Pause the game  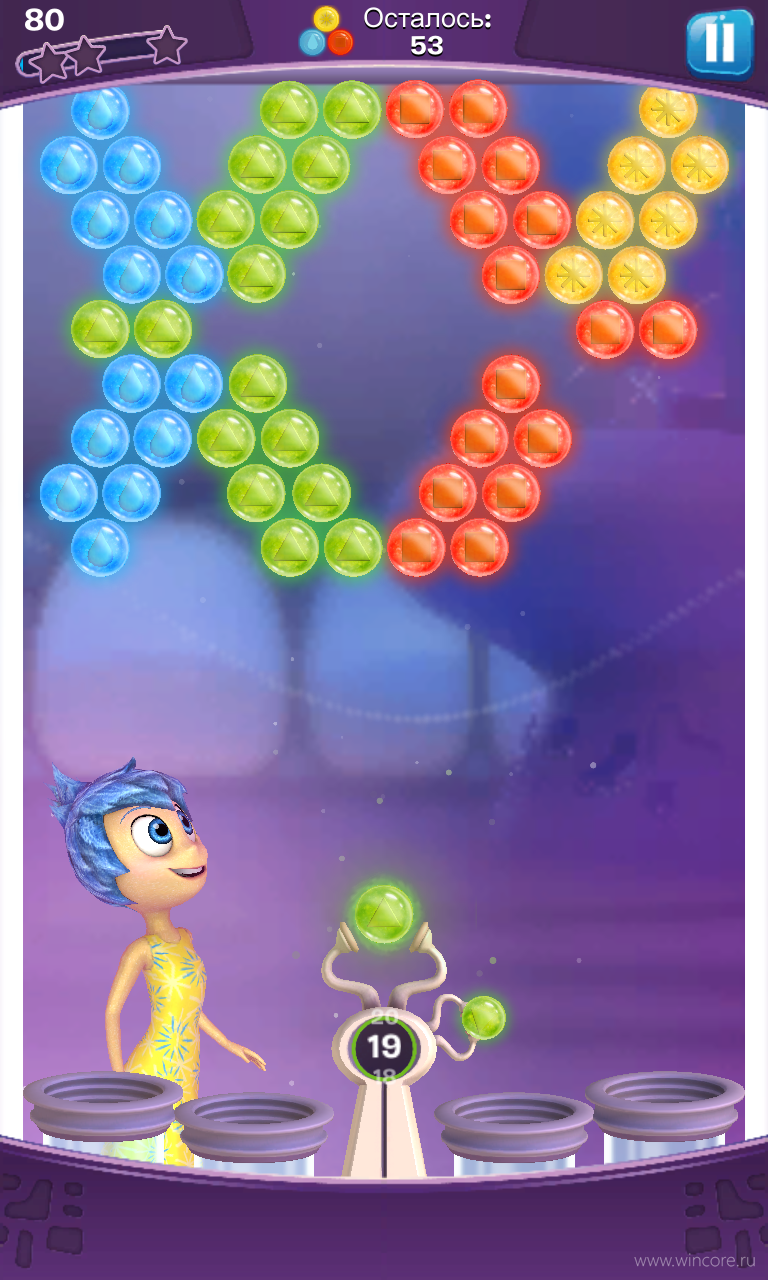(720, 42)
